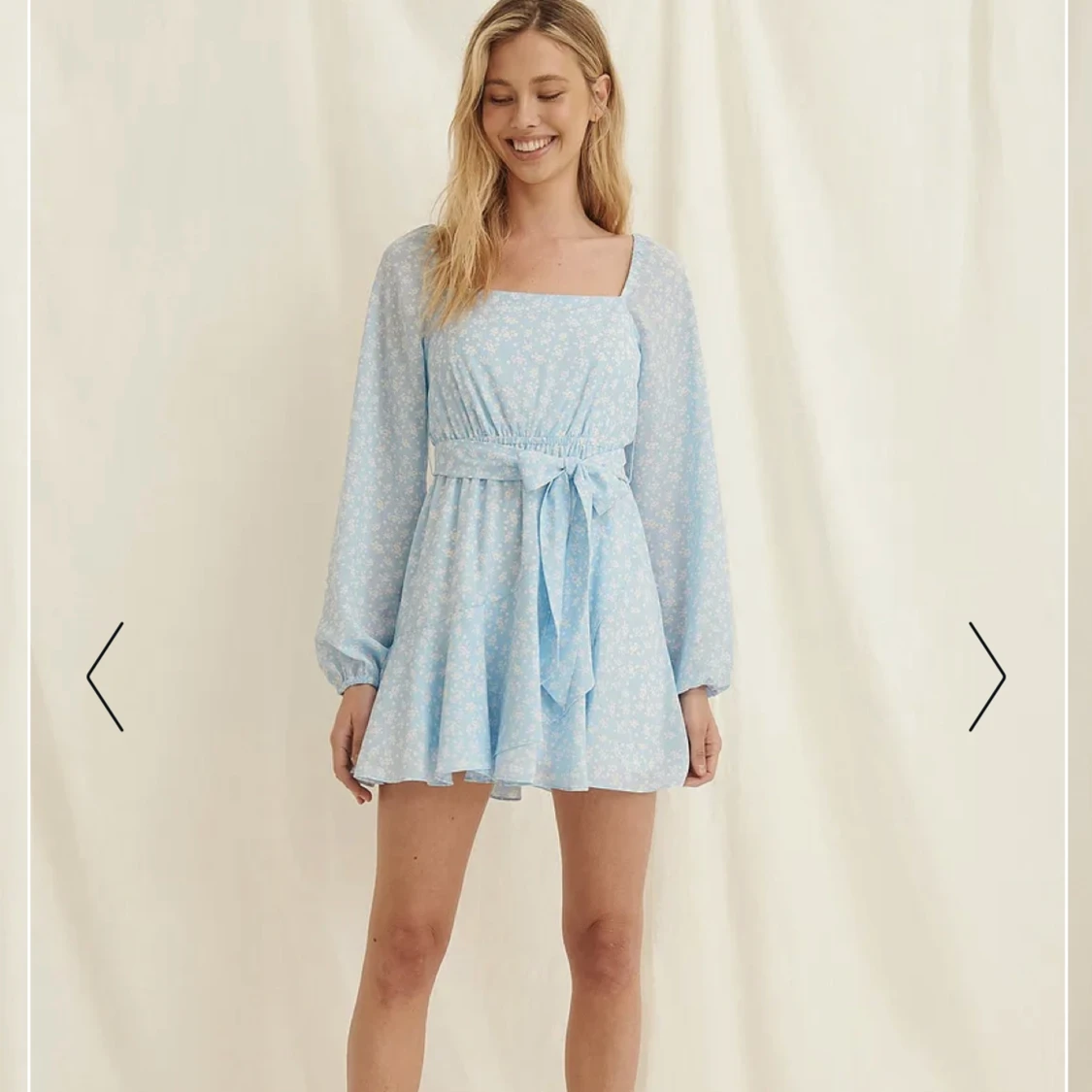This screenshot has width=1092, height=1092.
Task: Go to the previous product photo
Action: pyautogui.click(x=105, y=677)
